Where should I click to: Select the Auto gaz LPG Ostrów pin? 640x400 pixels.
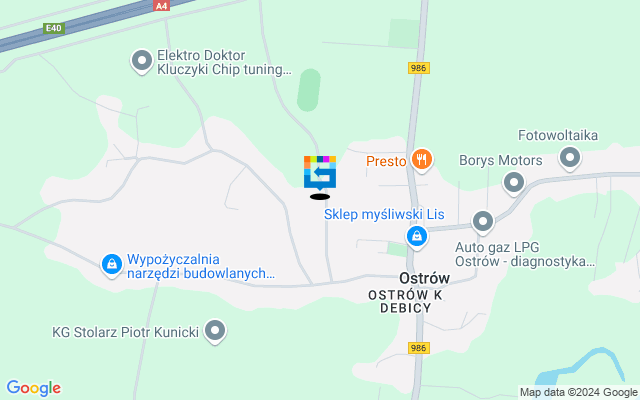pos(483,222)
